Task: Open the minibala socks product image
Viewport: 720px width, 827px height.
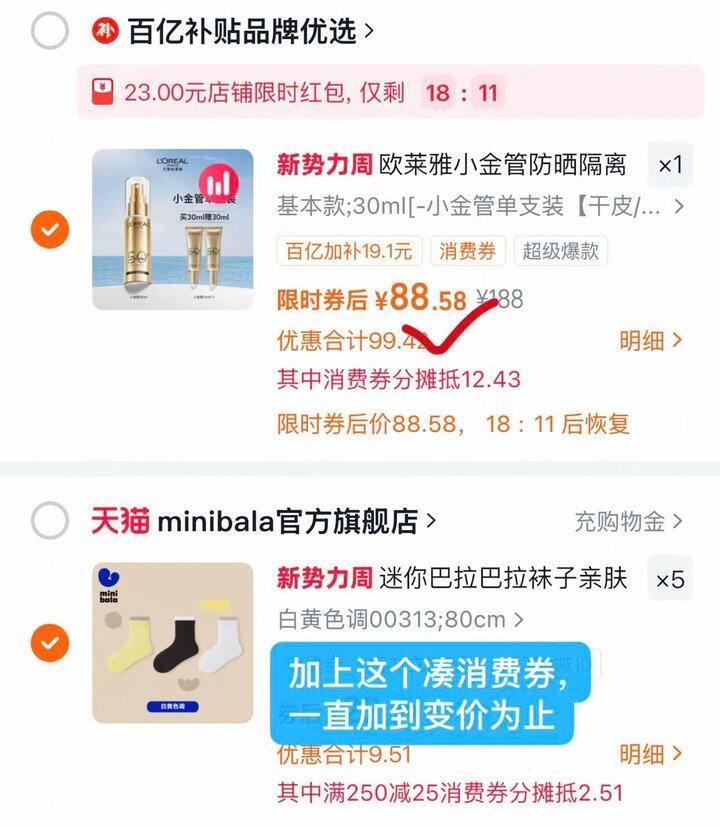Action: [x=172, y=643]
